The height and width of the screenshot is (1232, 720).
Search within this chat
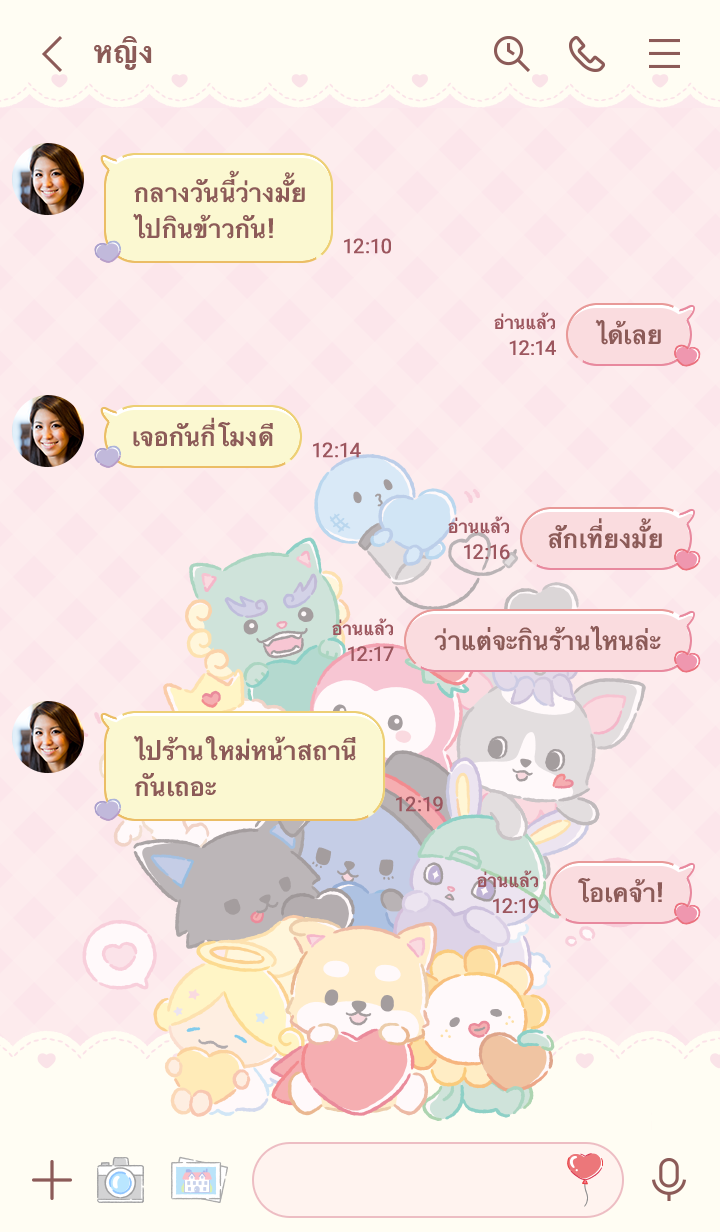(511, 54)
